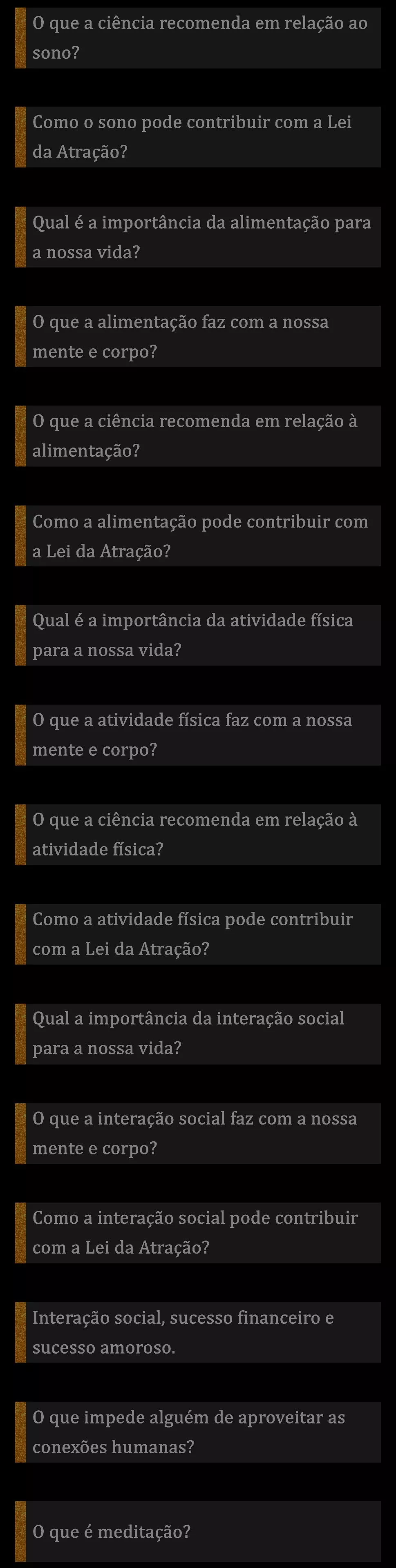
Task: Open 'Como o sono pode contribuir com a Lei da Atração?'
Action: 198,137
